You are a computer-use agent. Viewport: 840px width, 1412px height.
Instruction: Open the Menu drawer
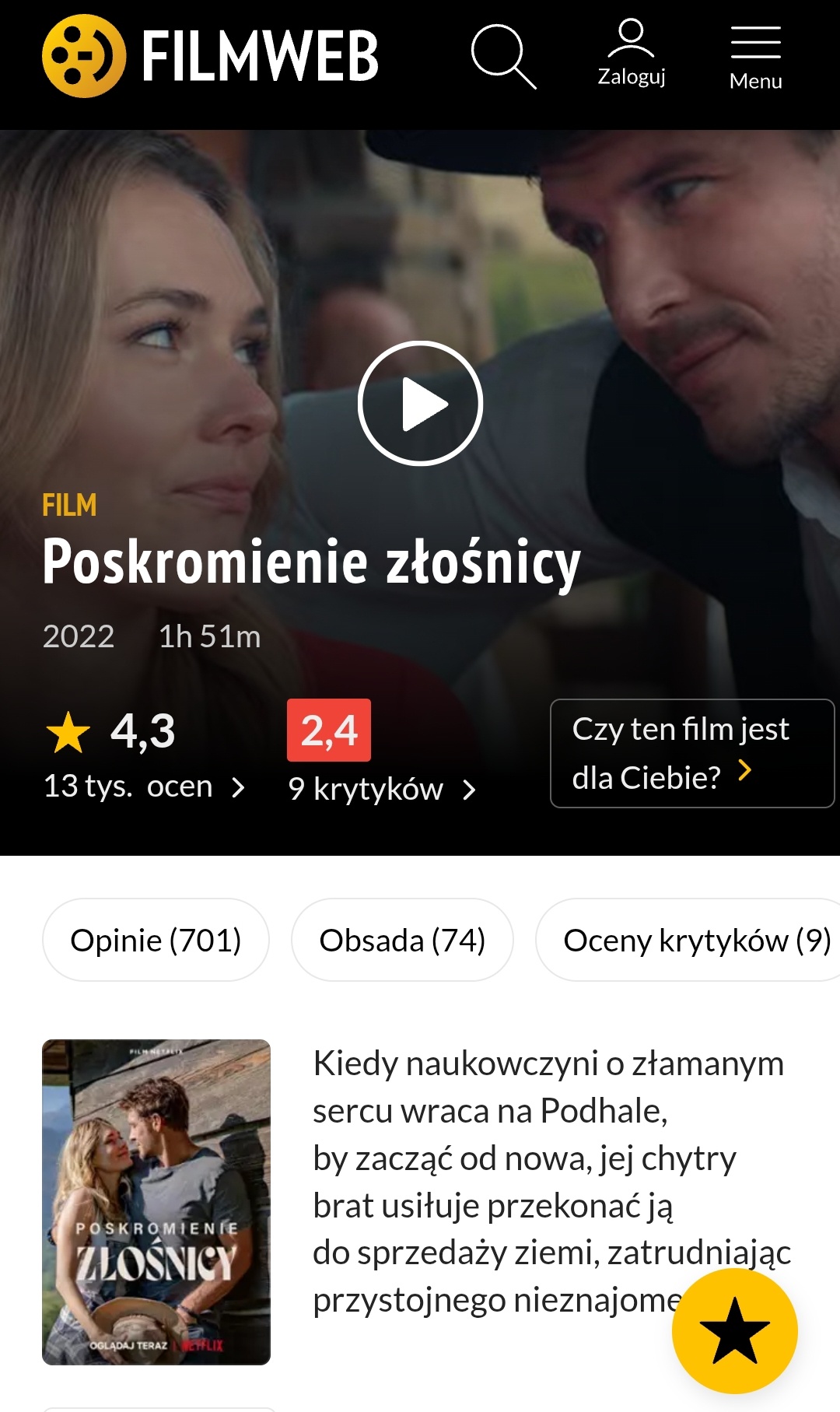coord(755,58)
